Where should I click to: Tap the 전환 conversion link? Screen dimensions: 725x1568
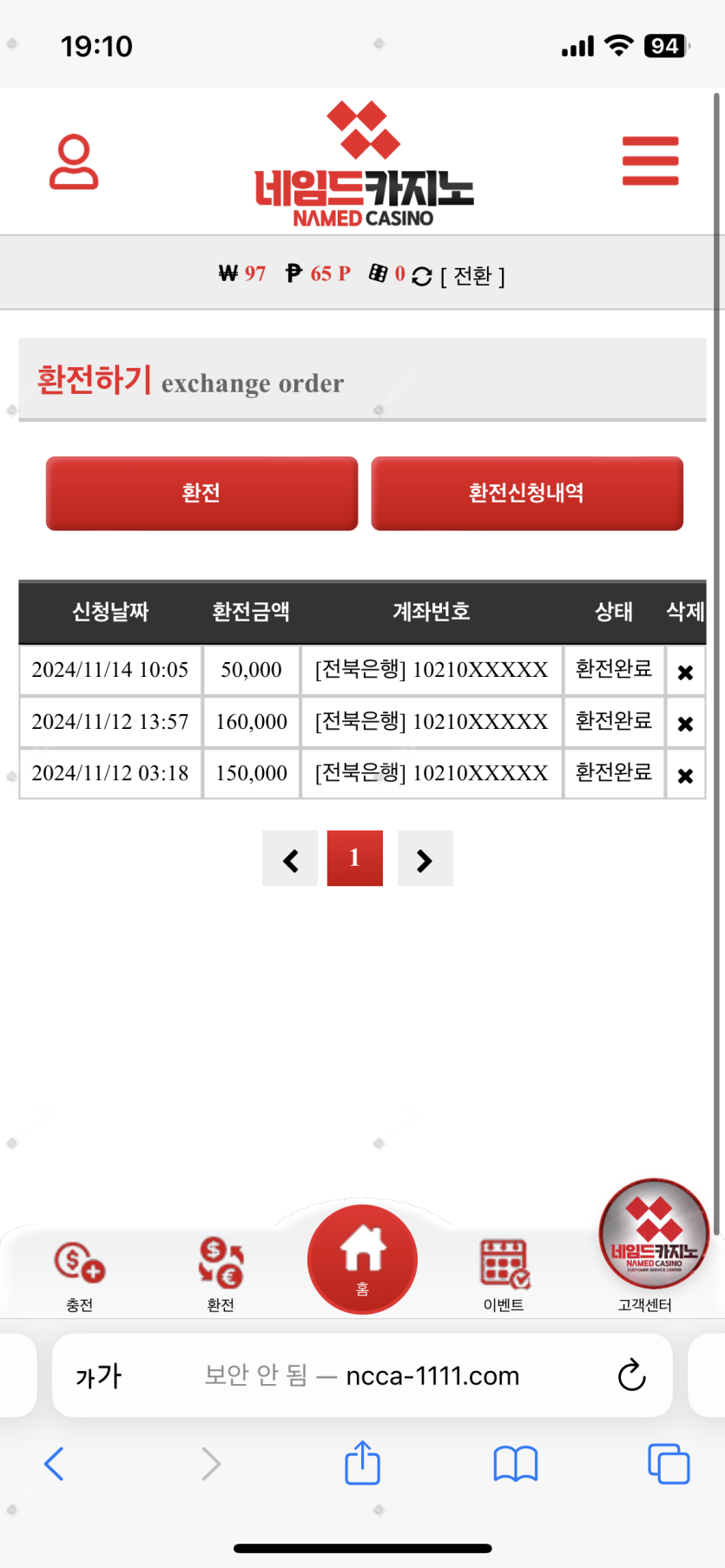(472, 276)
